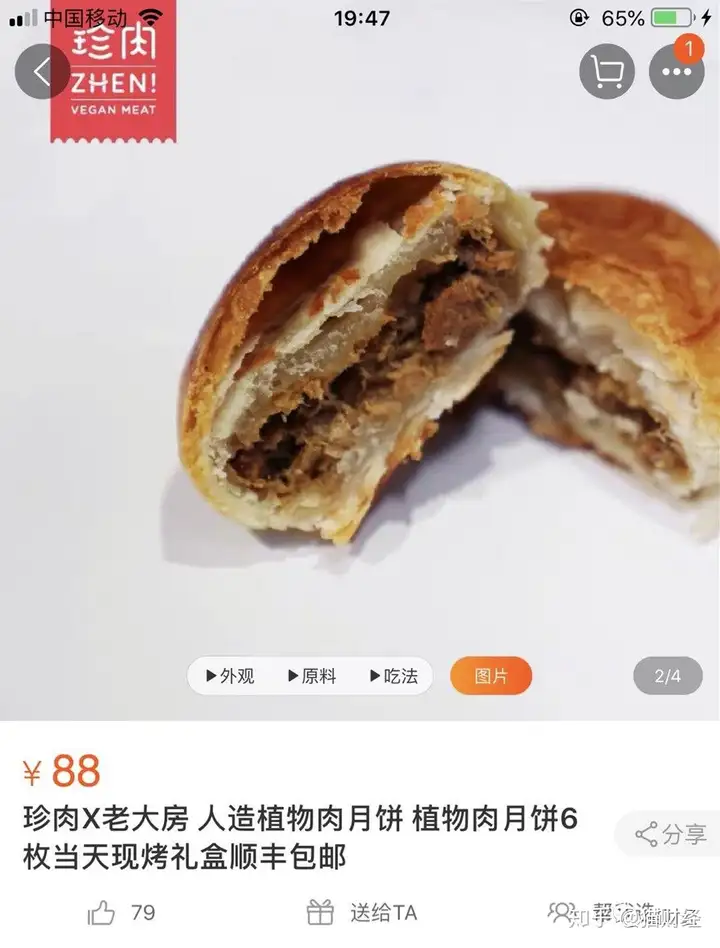The height and width of the screenshot is (948, 720).
Task: Open the more options menu
Action: tap(677, 72)
